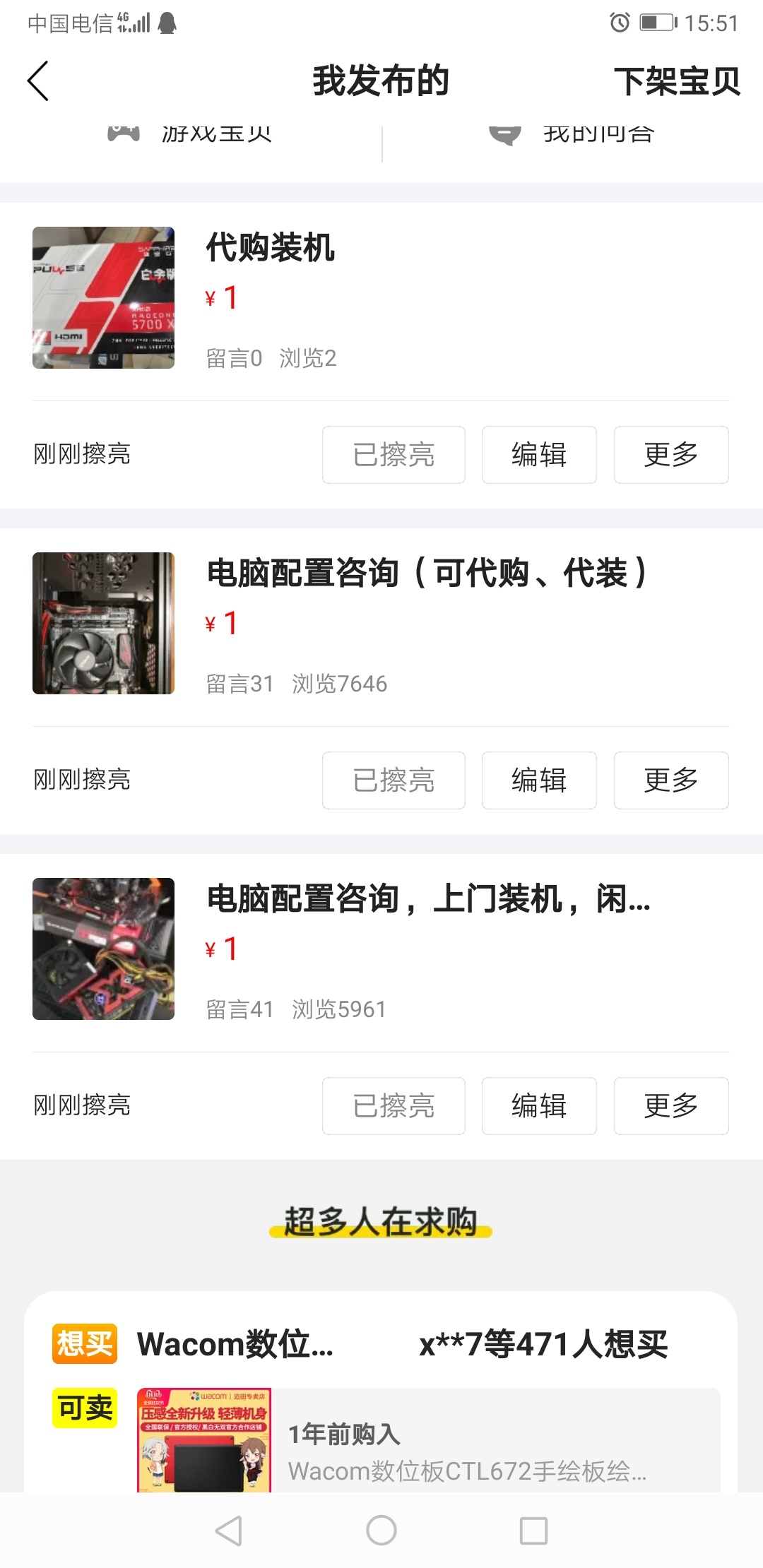Go back using the top-left arrow
Viewport: 763px width, 1568px height.
38,81
